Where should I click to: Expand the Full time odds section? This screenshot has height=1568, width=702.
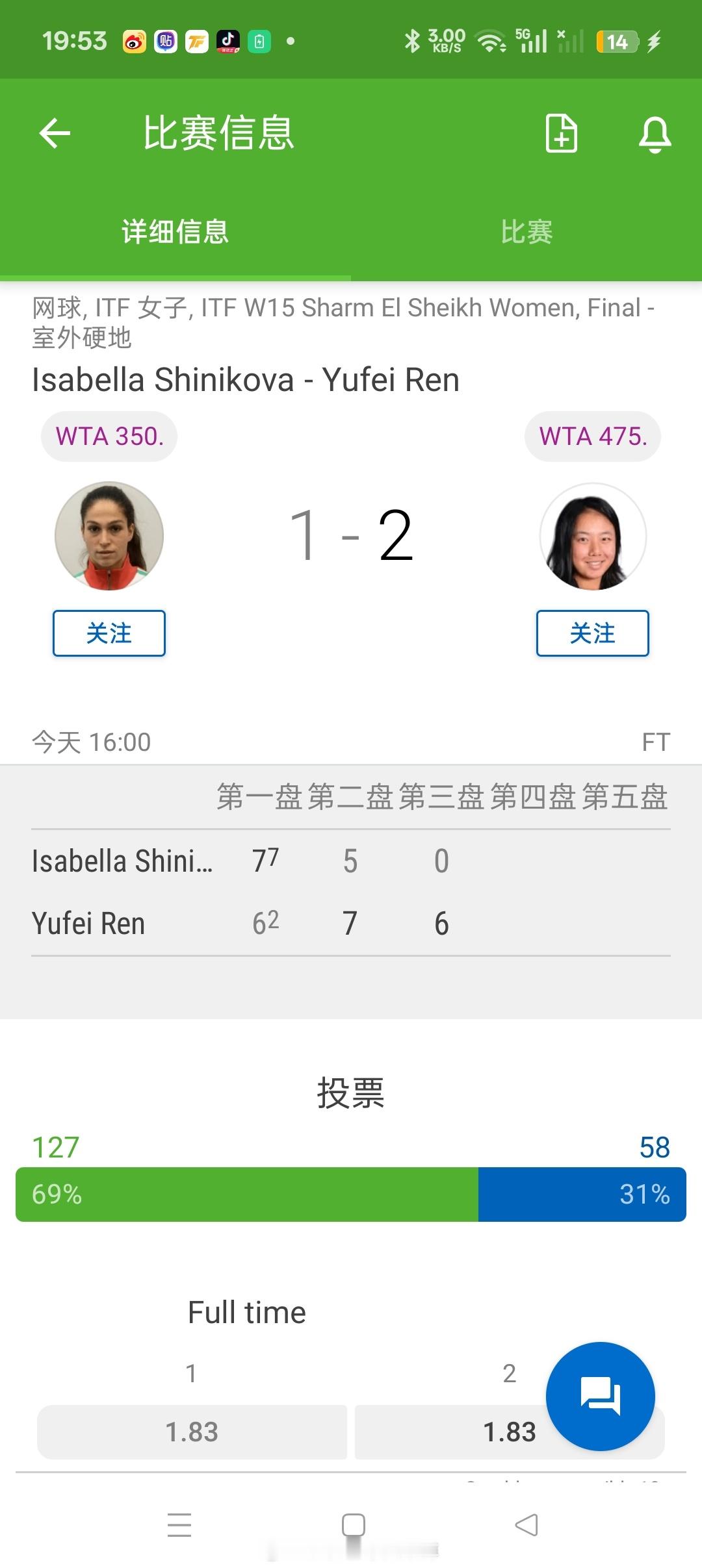[x=246, y=1311]
